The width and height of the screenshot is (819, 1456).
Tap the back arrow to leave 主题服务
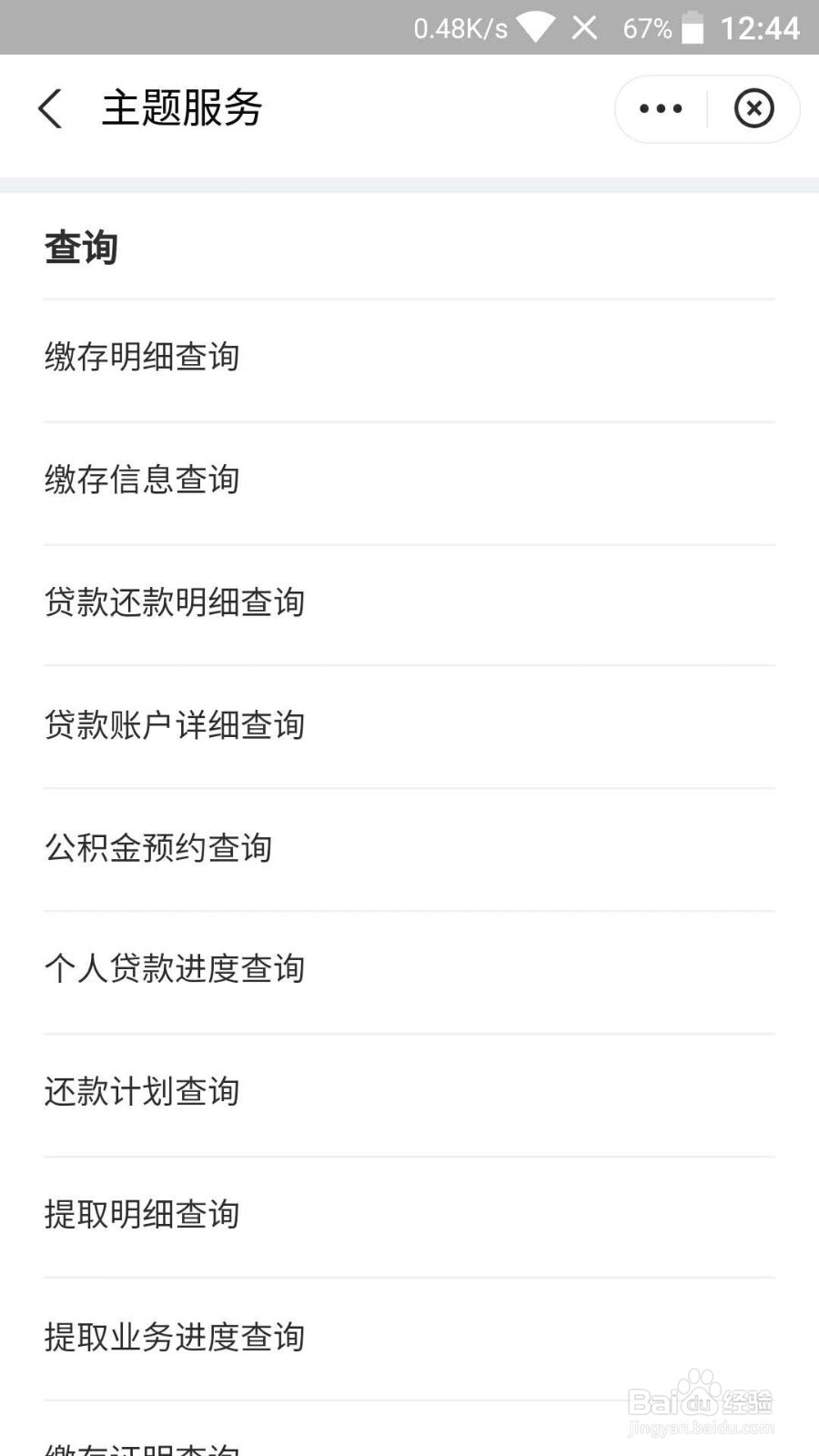tap(50, 108)
